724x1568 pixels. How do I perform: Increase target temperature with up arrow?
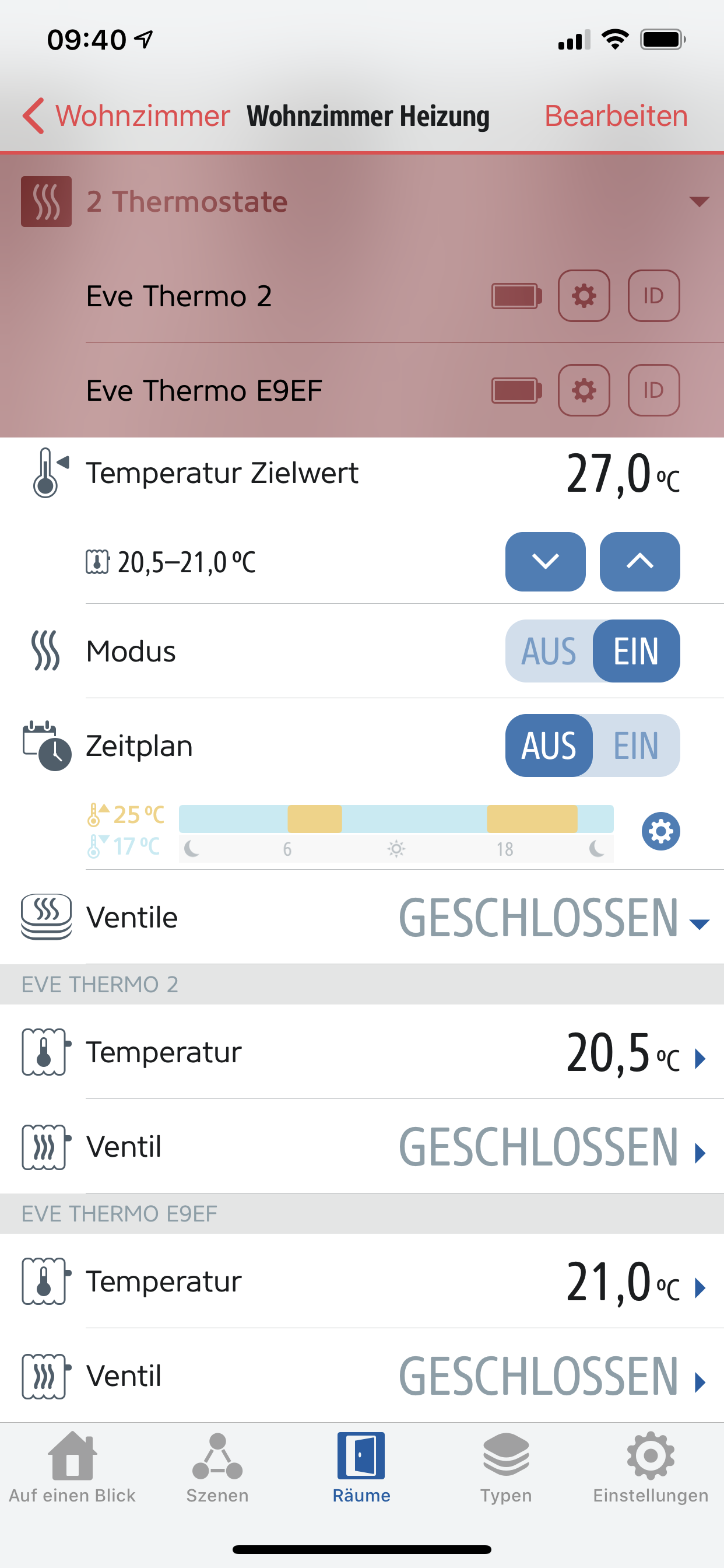pyautogui.click(x=639, y=561)
